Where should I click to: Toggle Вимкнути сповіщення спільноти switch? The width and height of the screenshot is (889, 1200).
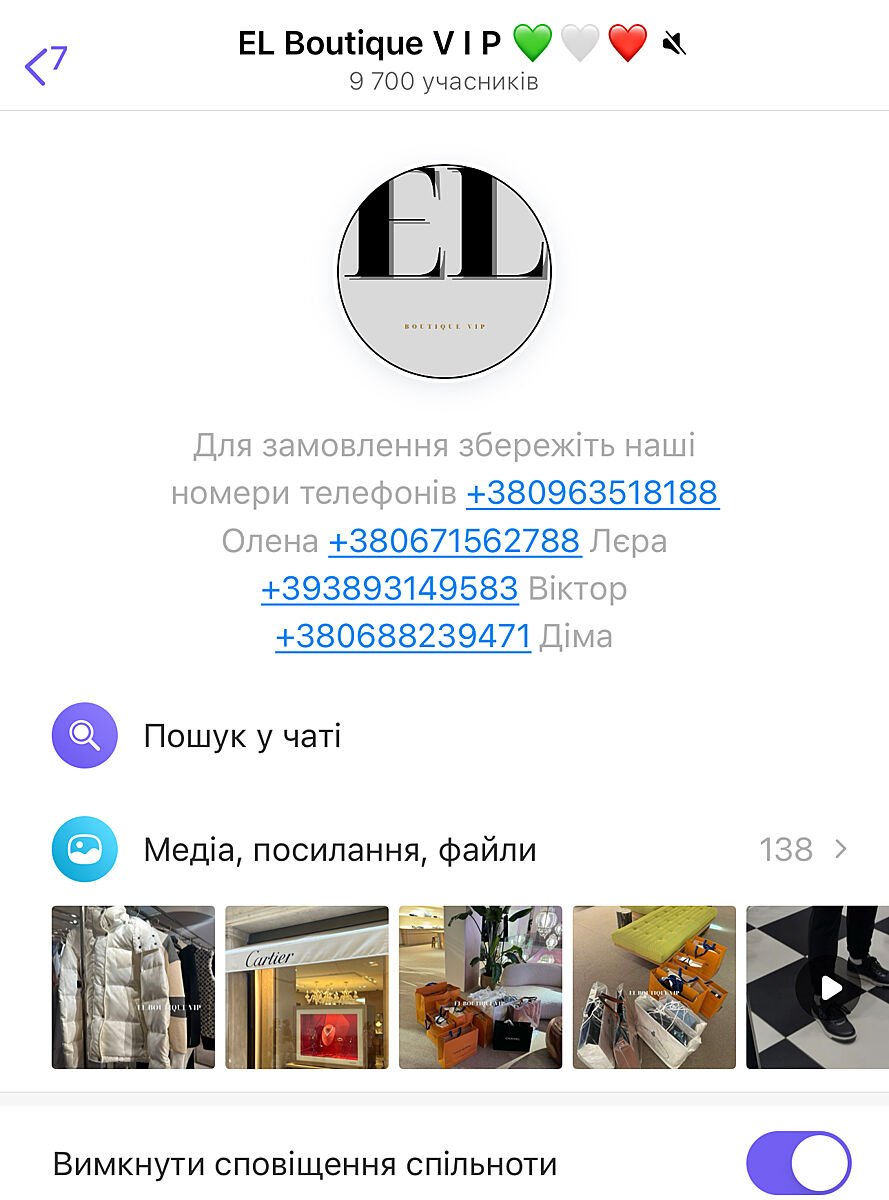click(x=798, y=1165)
